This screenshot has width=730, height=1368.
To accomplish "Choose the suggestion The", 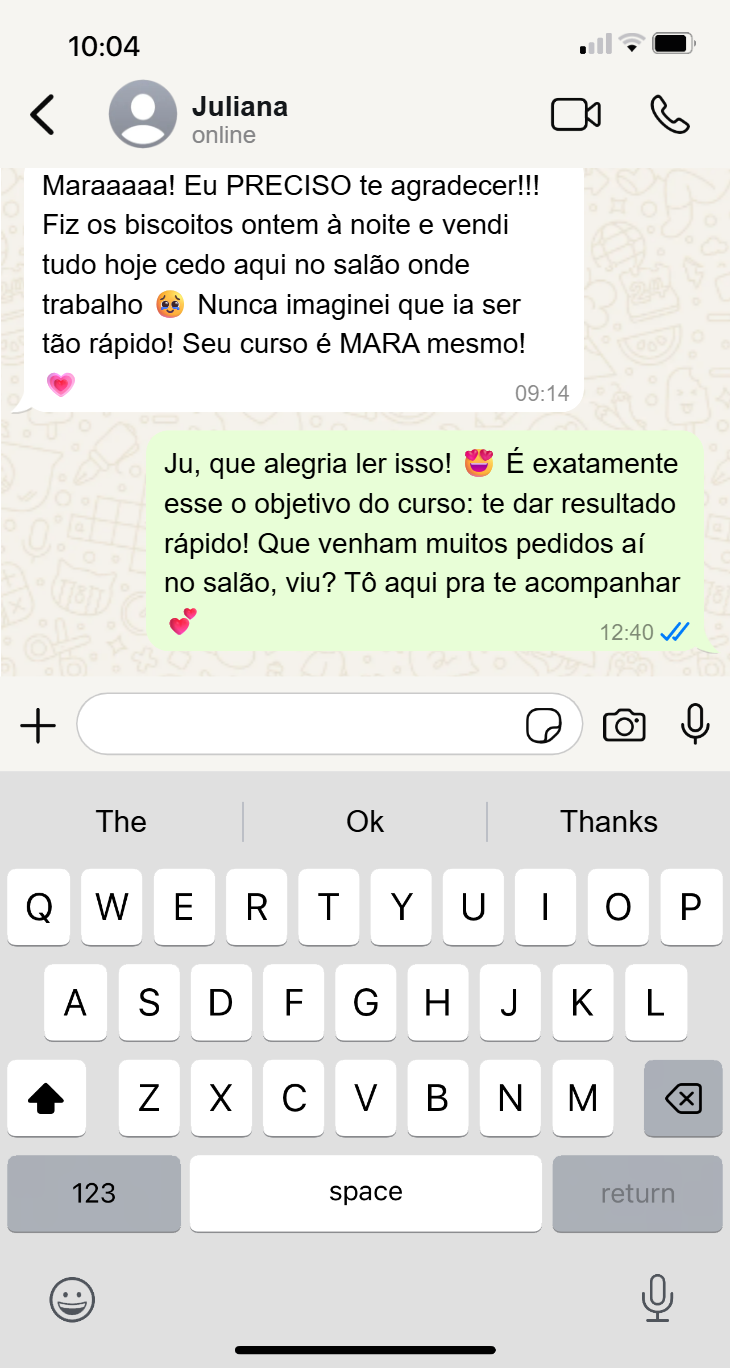I will pos(121,822).
